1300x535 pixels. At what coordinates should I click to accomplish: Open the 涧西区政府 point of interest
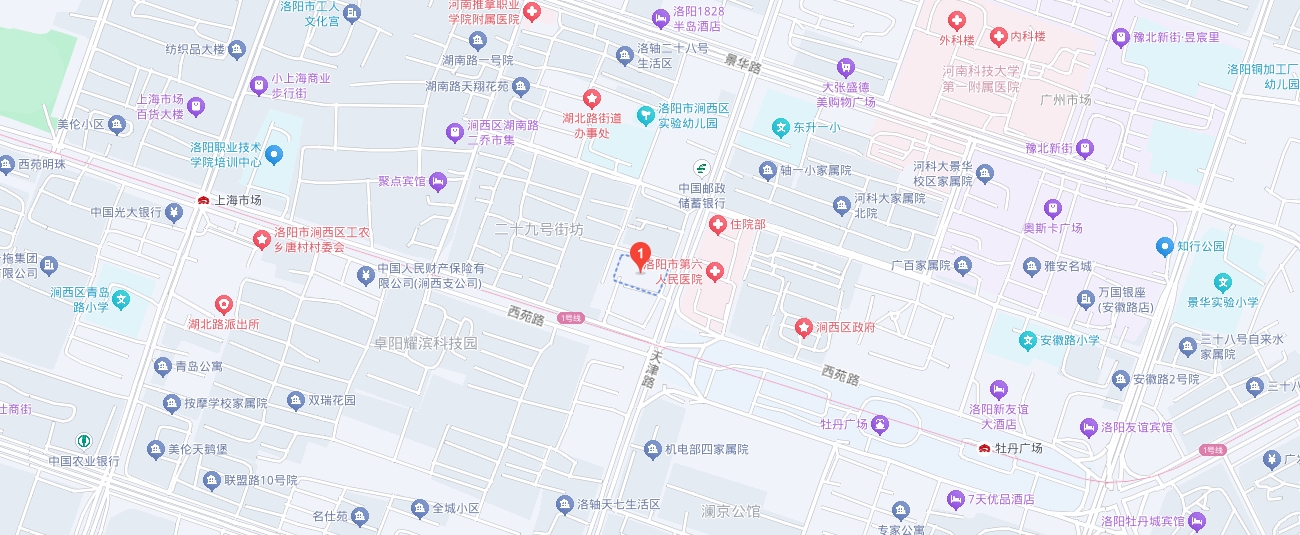point(803,327)
